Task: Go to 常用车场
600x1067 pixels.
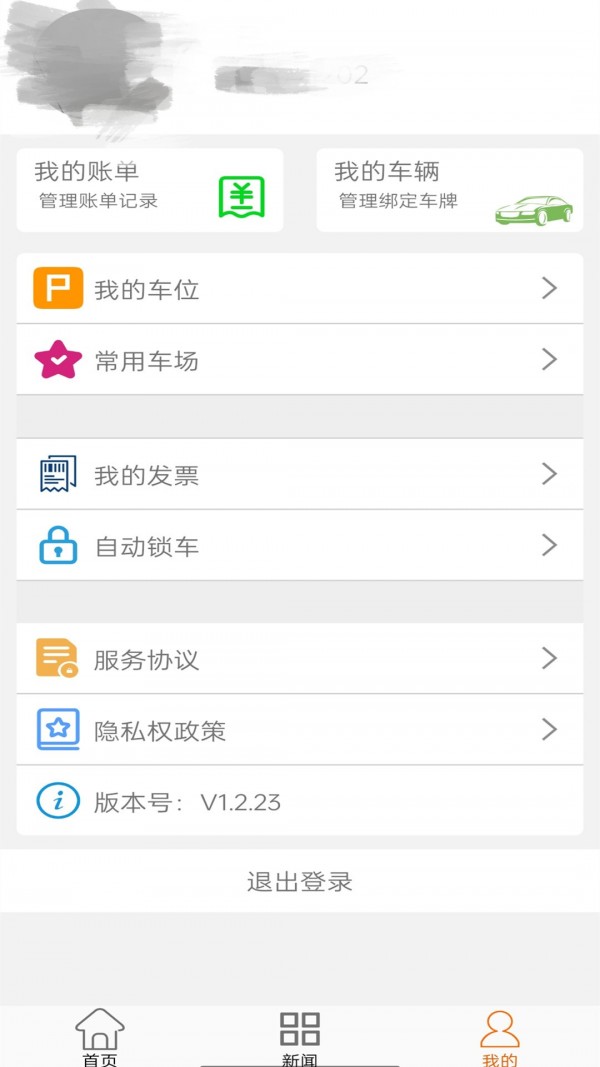Action: click(300, 360)
